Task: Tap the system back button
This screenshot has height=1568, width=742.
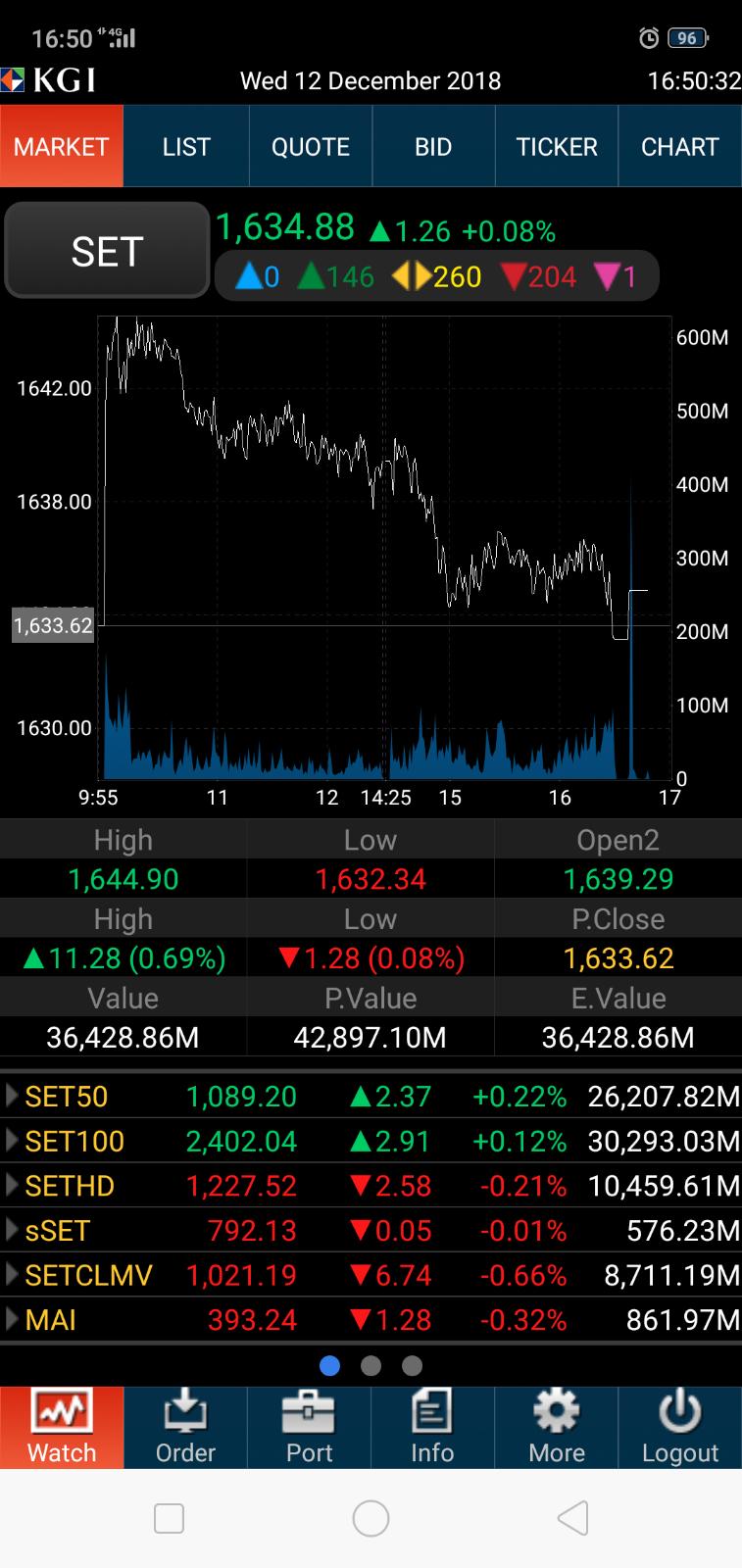Action: (572, 1518)
